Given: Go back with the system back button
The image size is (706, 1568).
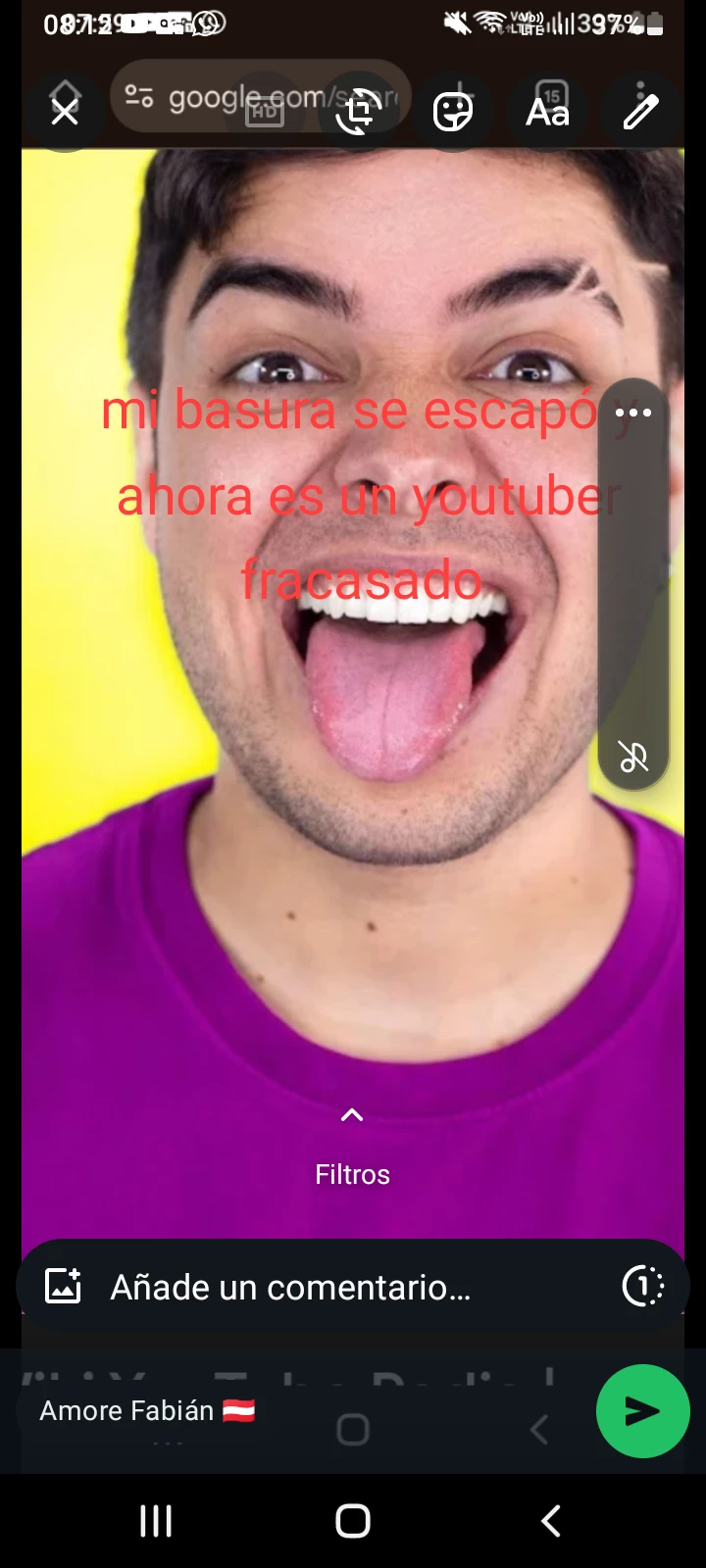Looking at the screenshot, I should pos(551,1521).
